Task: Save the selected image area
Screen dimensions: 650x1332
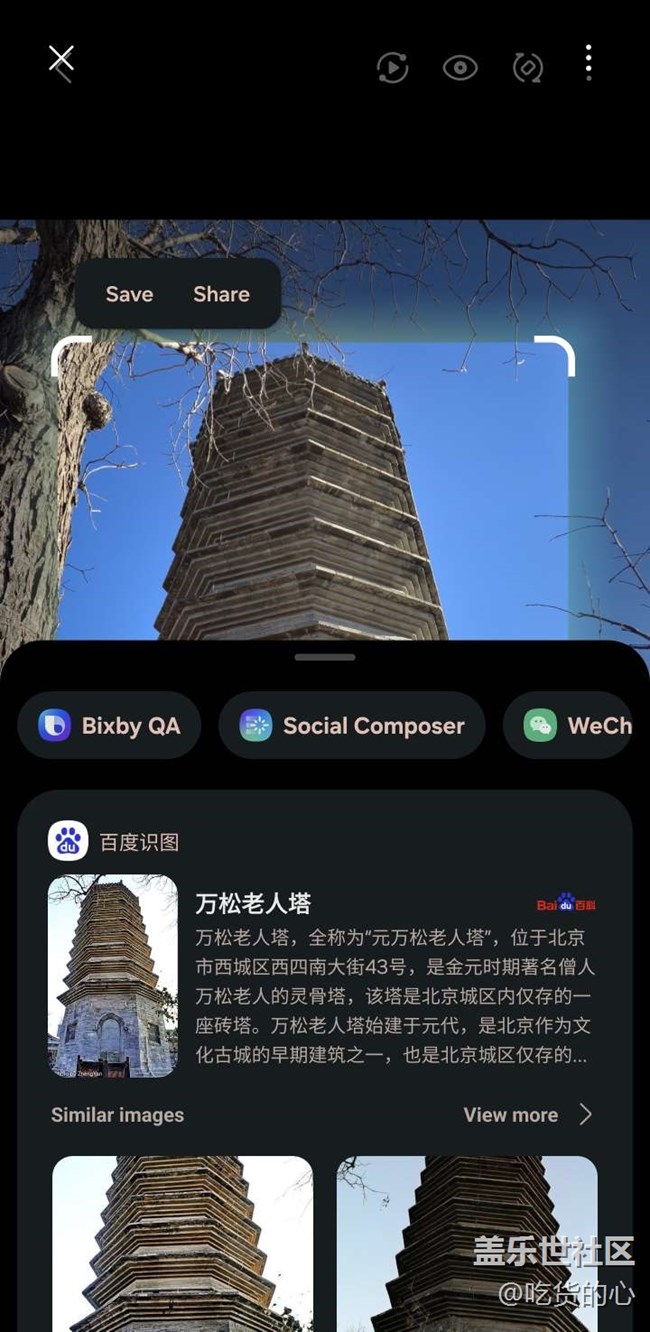Action: click(129, 294)
